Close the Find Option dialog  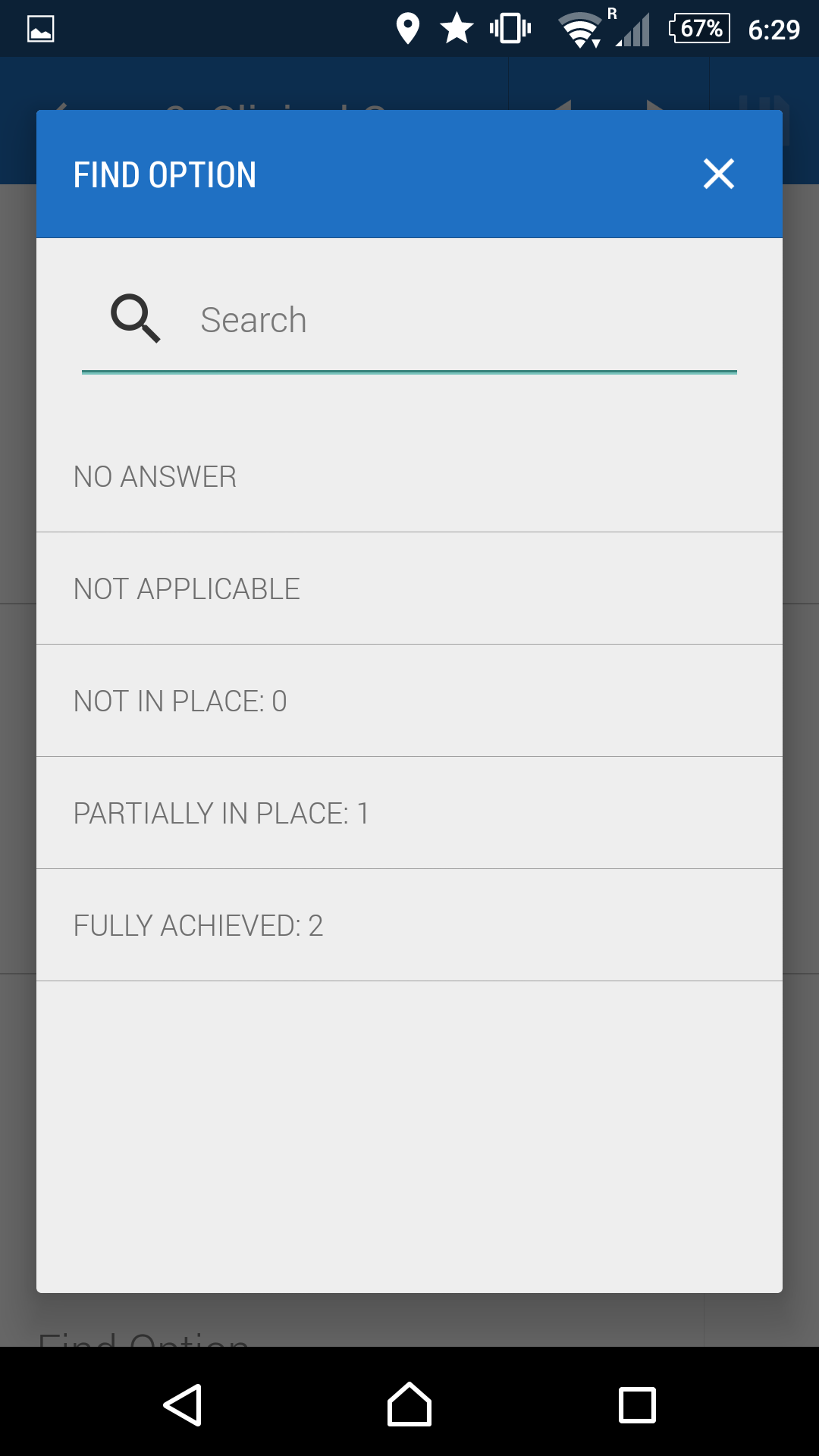tap(718, 174)
